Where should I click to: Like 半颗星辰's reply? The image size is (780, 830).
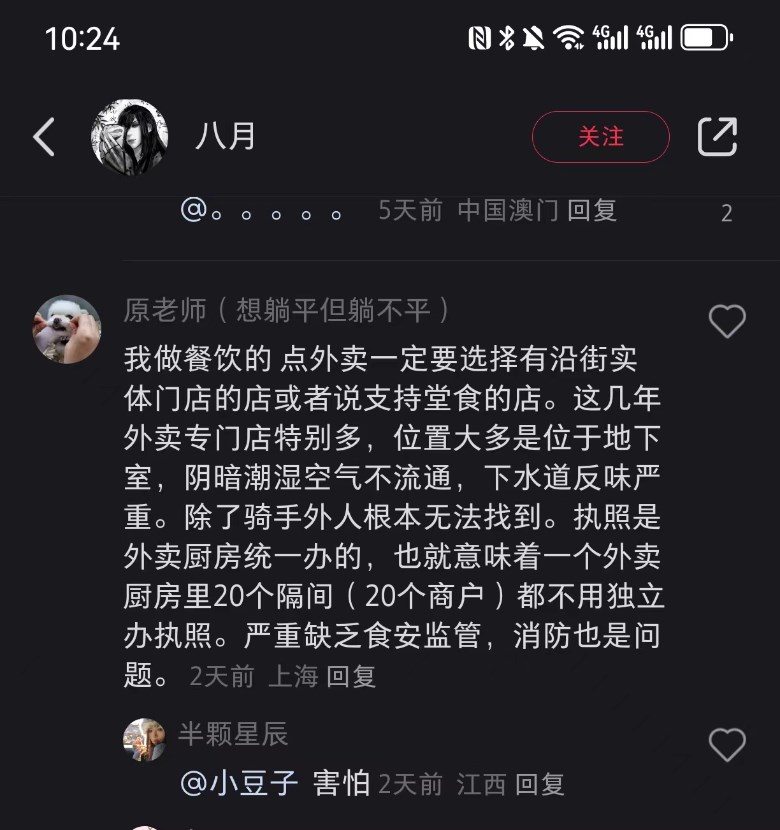tap(727, 744)
